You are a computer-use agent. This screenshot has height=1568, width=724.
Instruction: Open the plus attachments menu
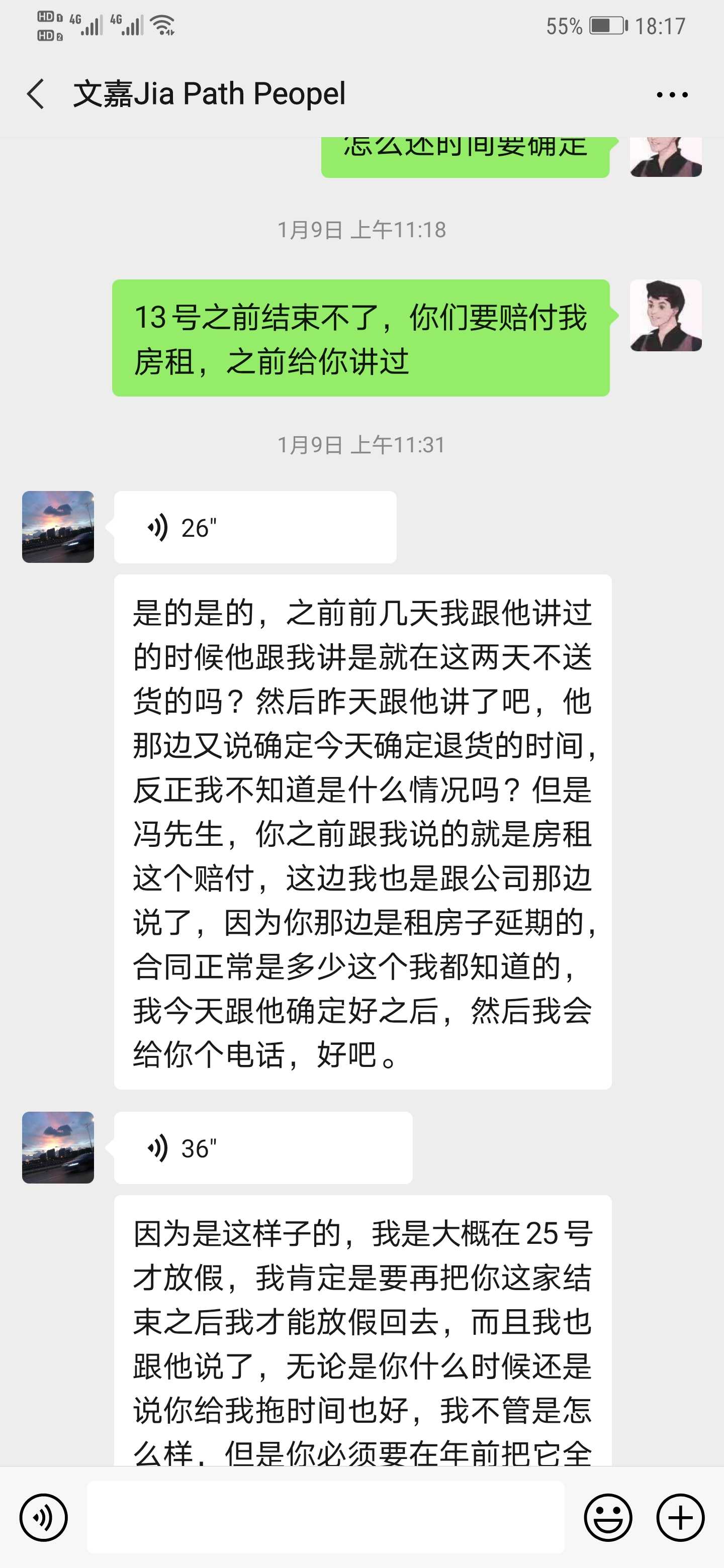click(680, 1517)
